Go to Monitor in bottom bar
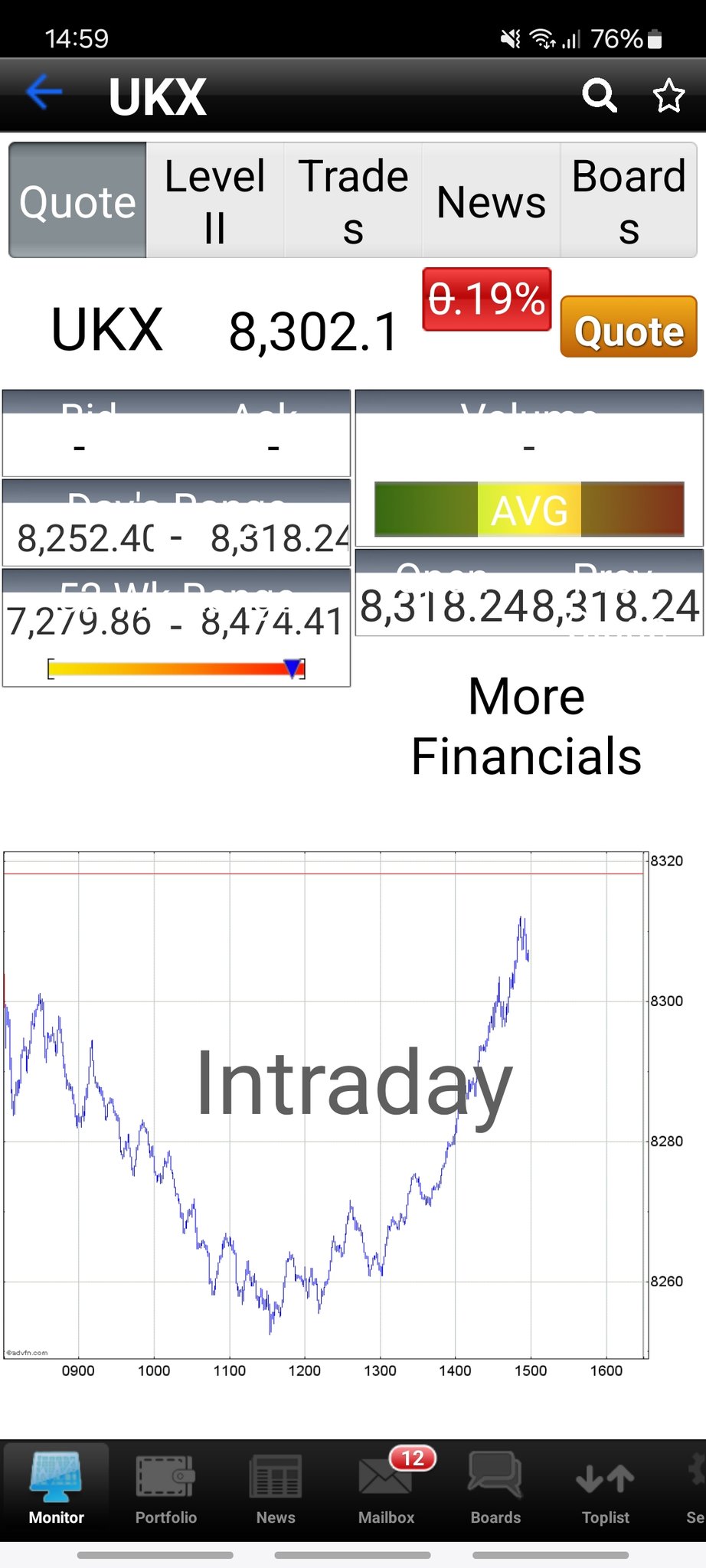The image size is (706, 1568). tap(56, 1489)
